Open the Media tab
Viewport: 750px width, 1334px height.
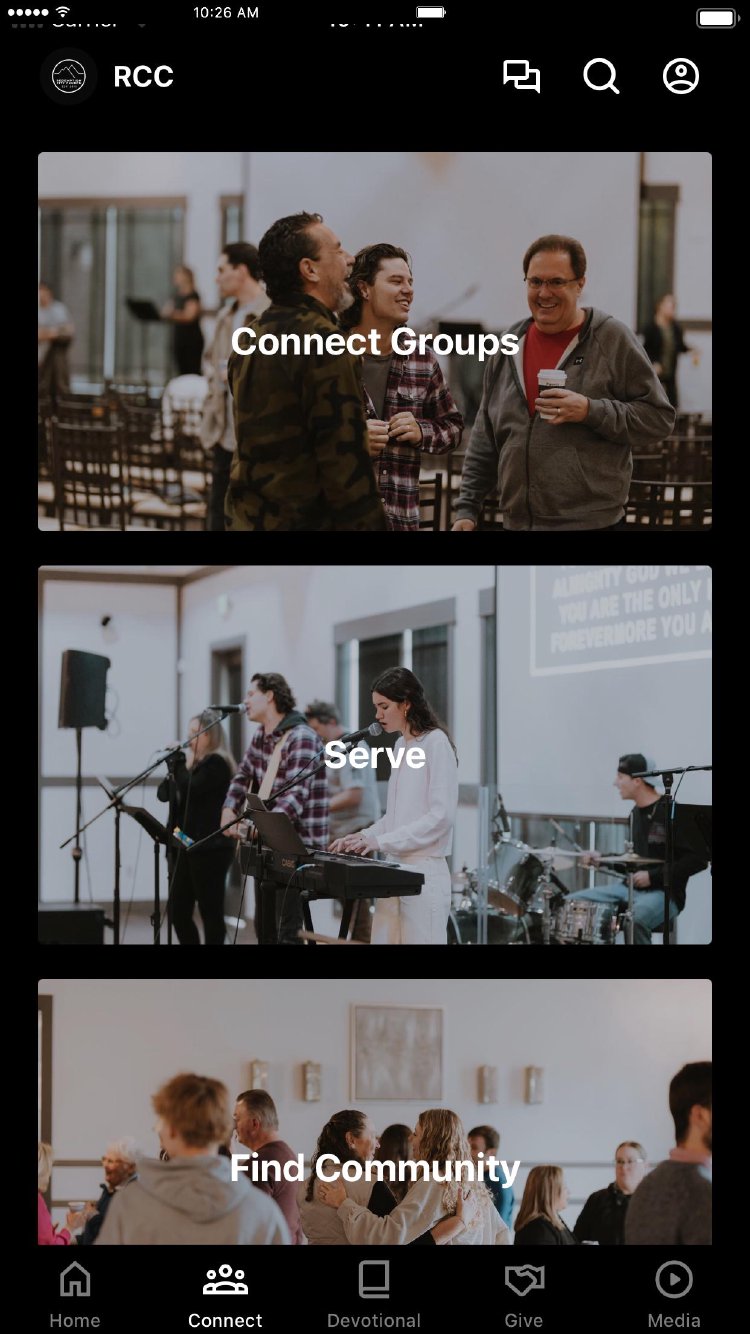673,1294
